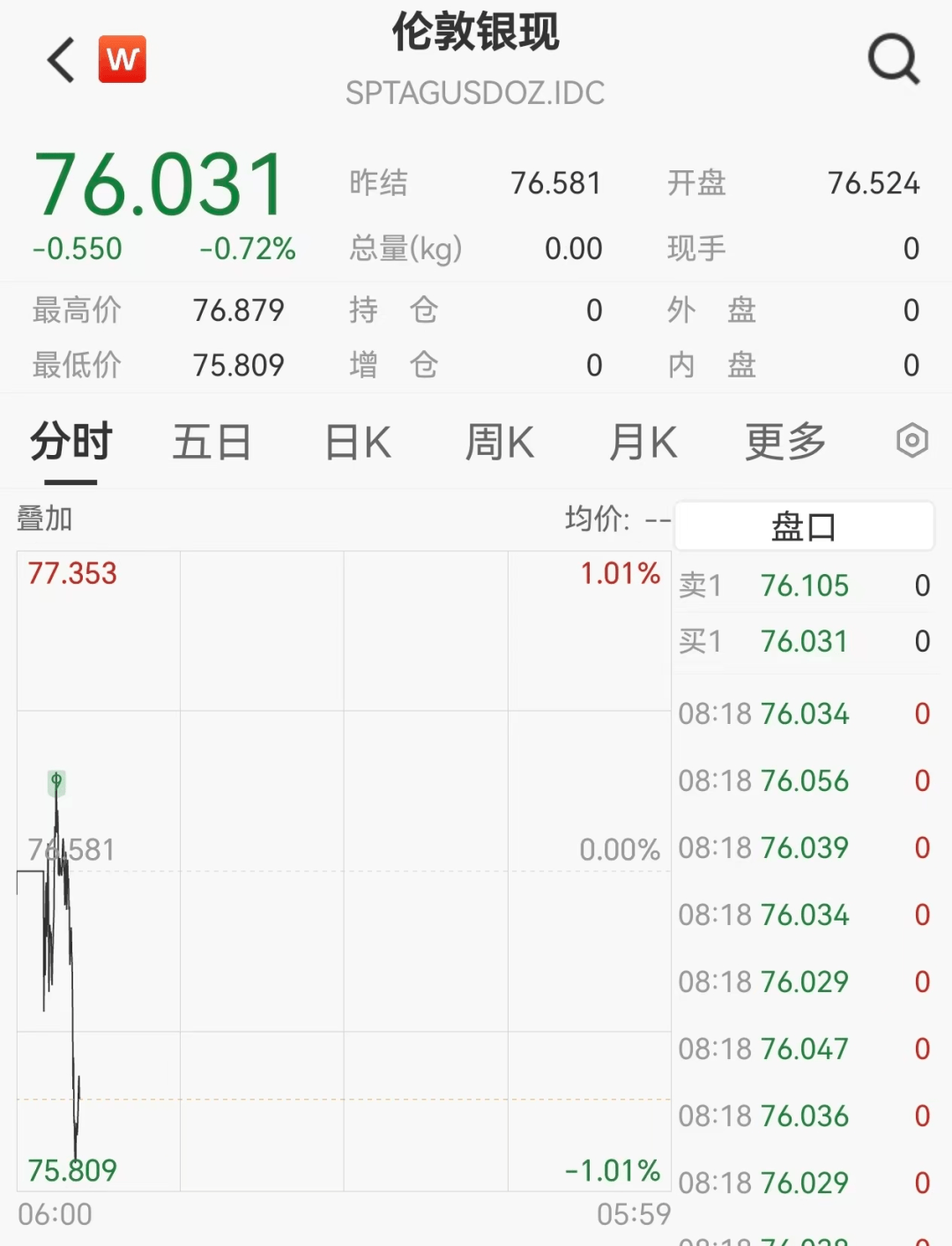Toggle to the 分时 intraday view
This screenshot has width=952, height=1246.
70,443
